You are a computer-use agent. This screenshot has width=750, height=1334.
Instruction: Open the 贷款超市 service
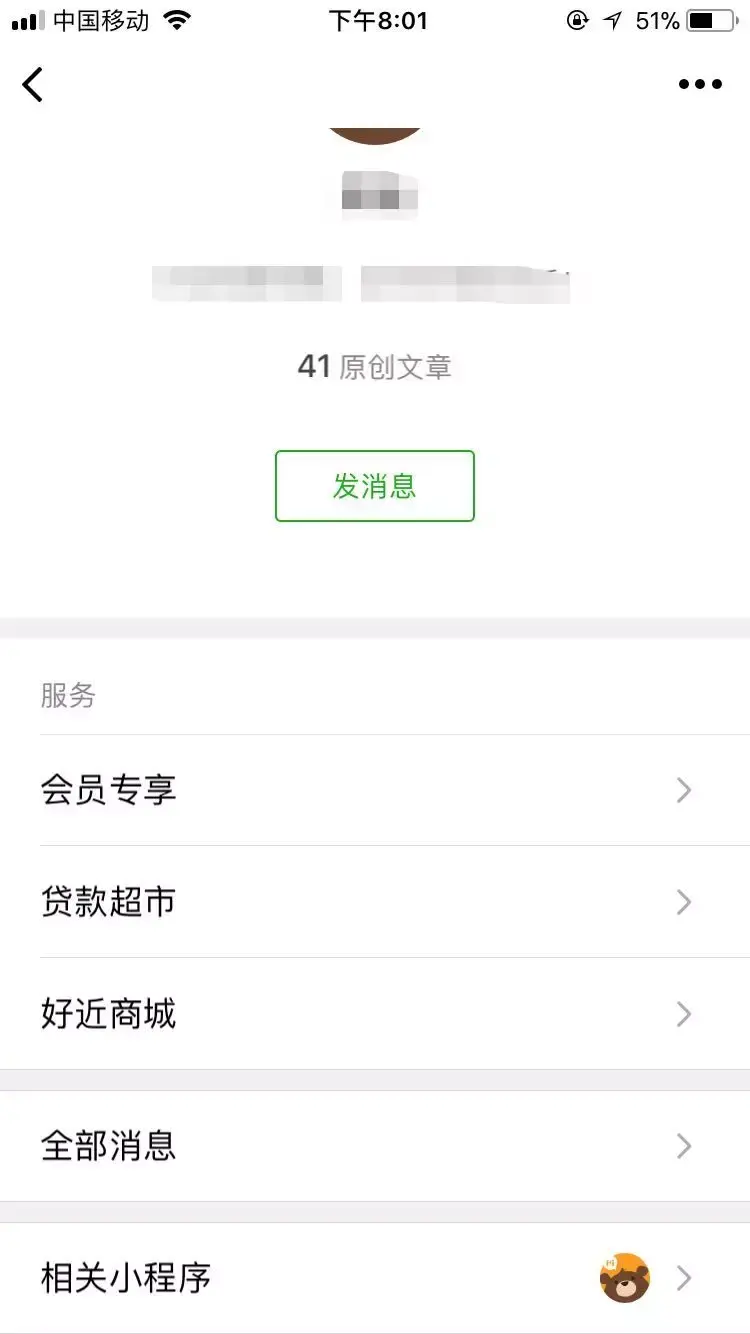(375, 902)
